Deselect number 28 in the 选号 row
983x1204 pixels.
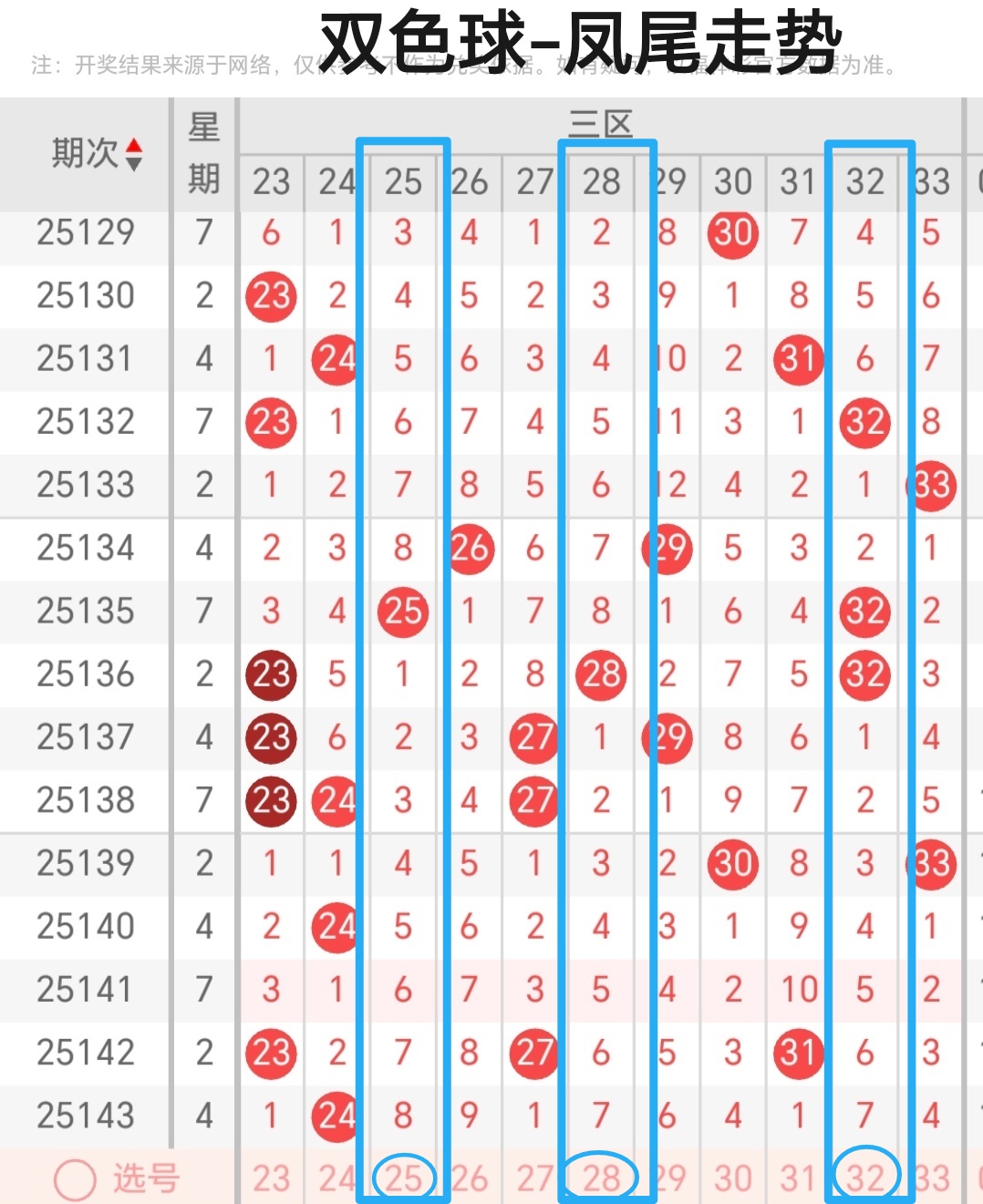(600, 1177)
